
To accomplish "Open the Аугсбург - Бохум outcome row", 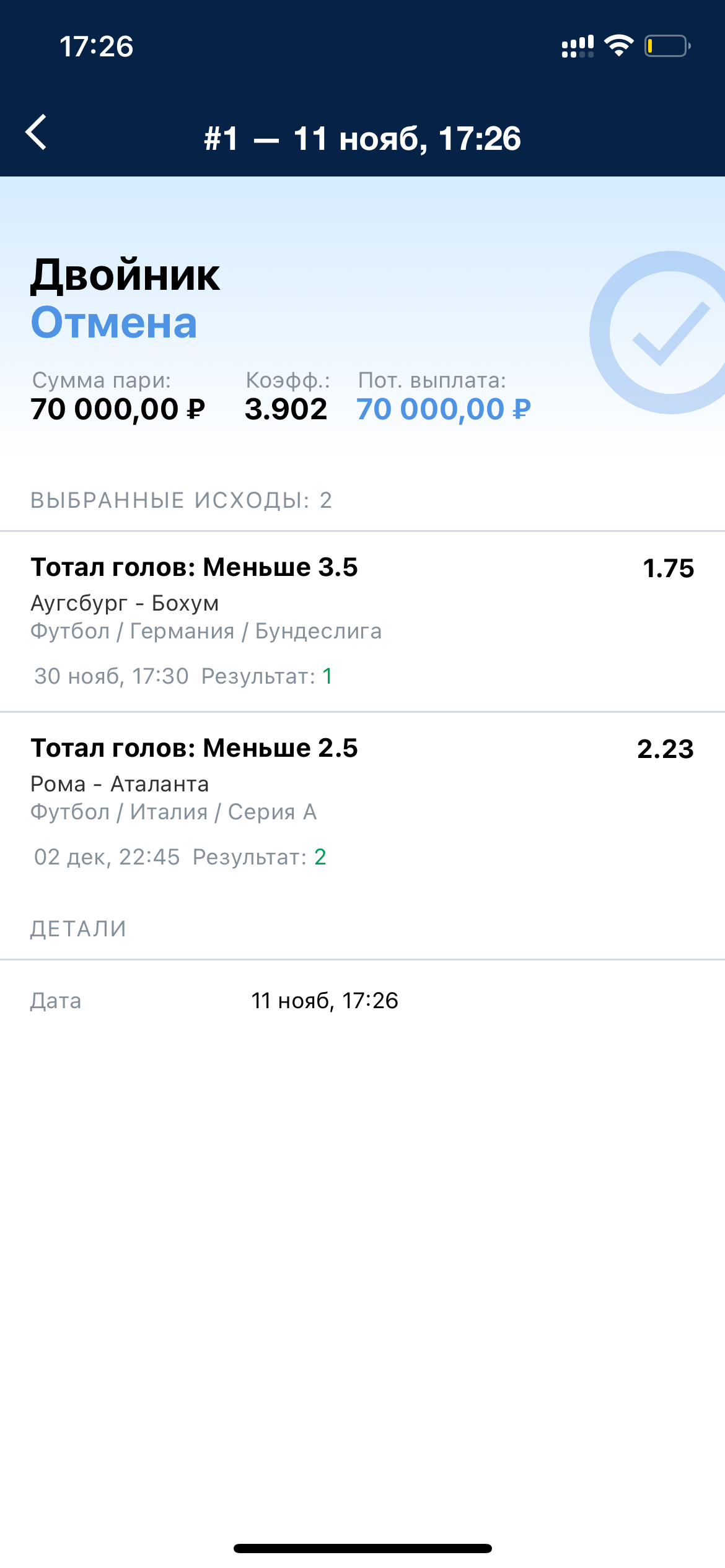I will [x=362, y=621].
